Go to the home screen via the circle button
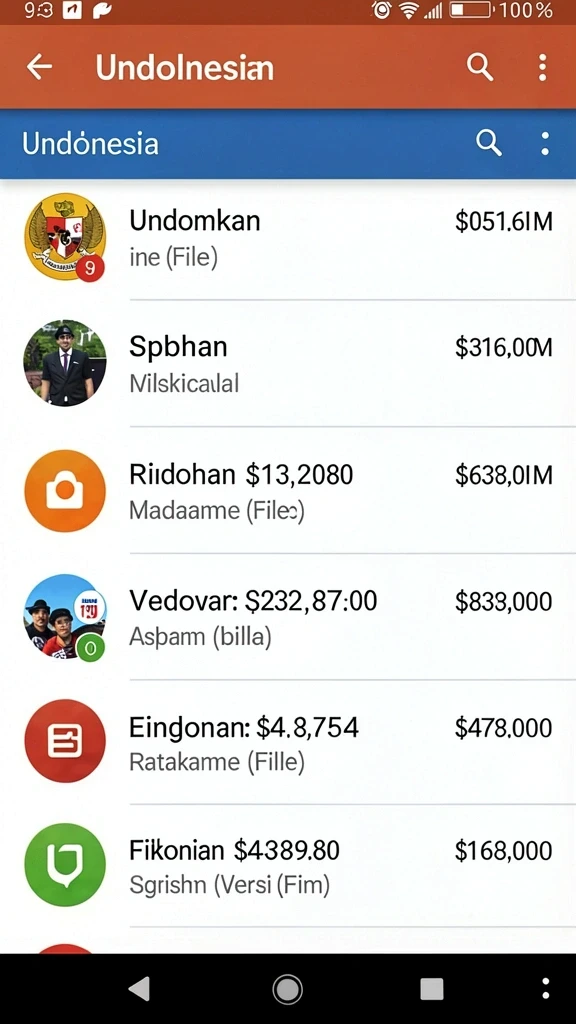The height and width of the screenshot is (1024, 576). 287,989
